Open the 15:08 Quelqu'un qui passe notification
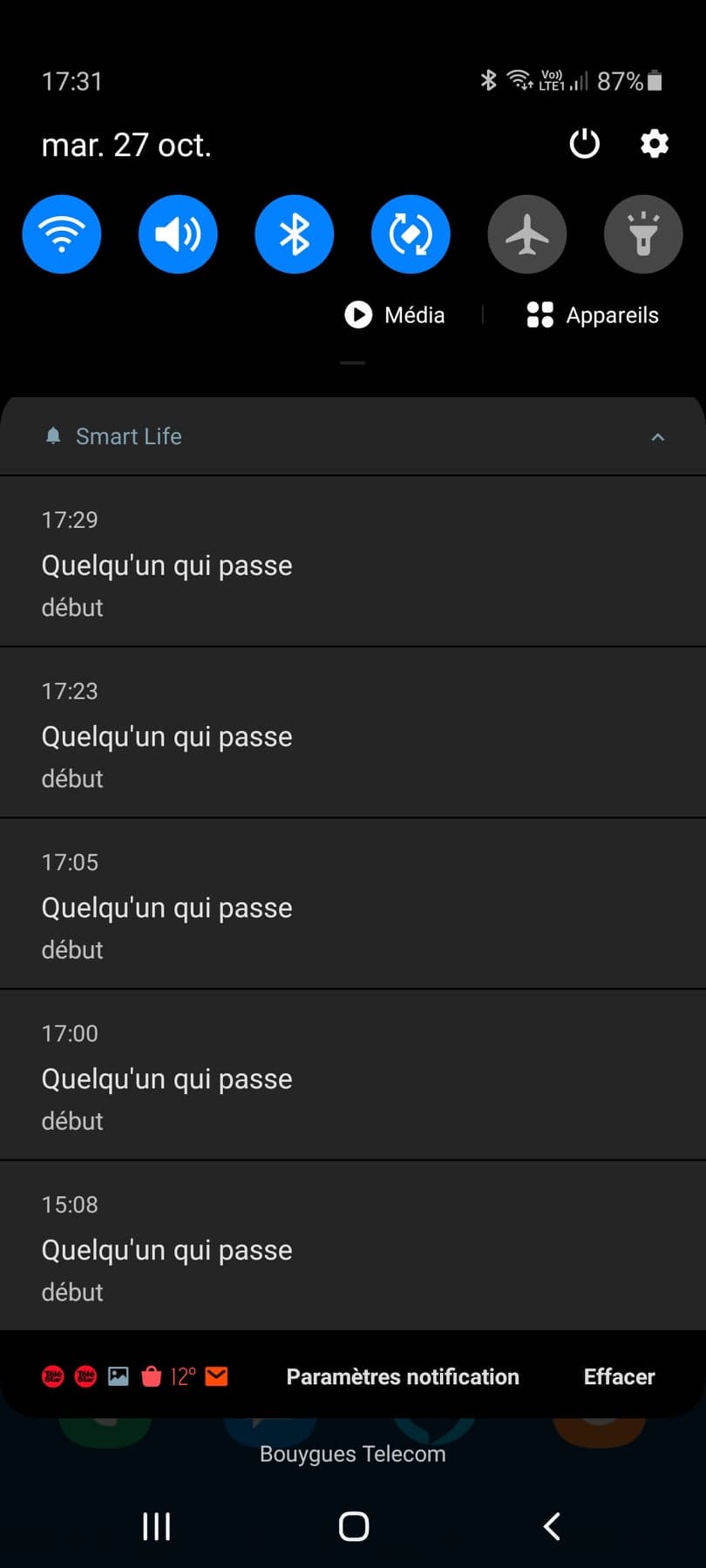This screenshot has height=1568, width=706. tap(353, 1246)
